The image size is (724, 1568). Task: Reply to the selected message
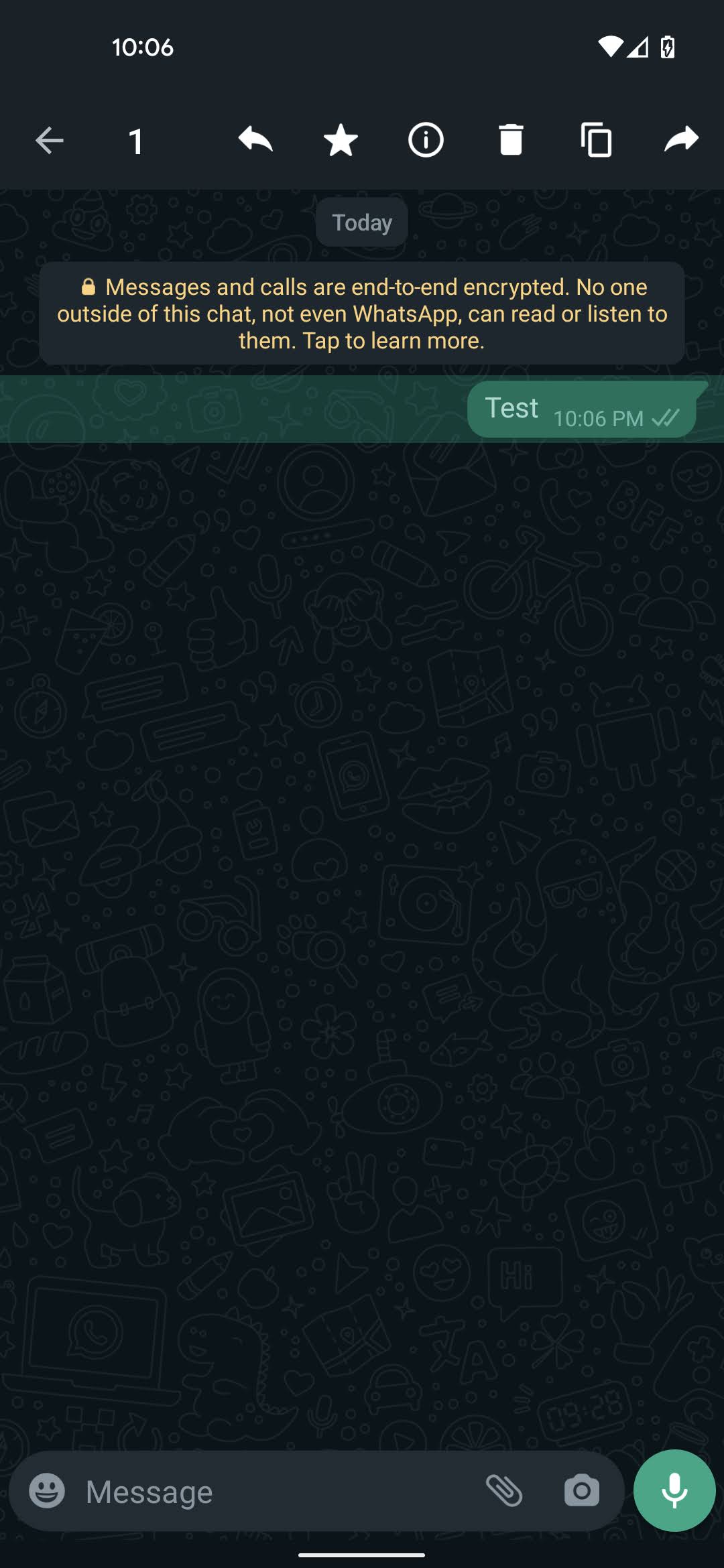255,141
